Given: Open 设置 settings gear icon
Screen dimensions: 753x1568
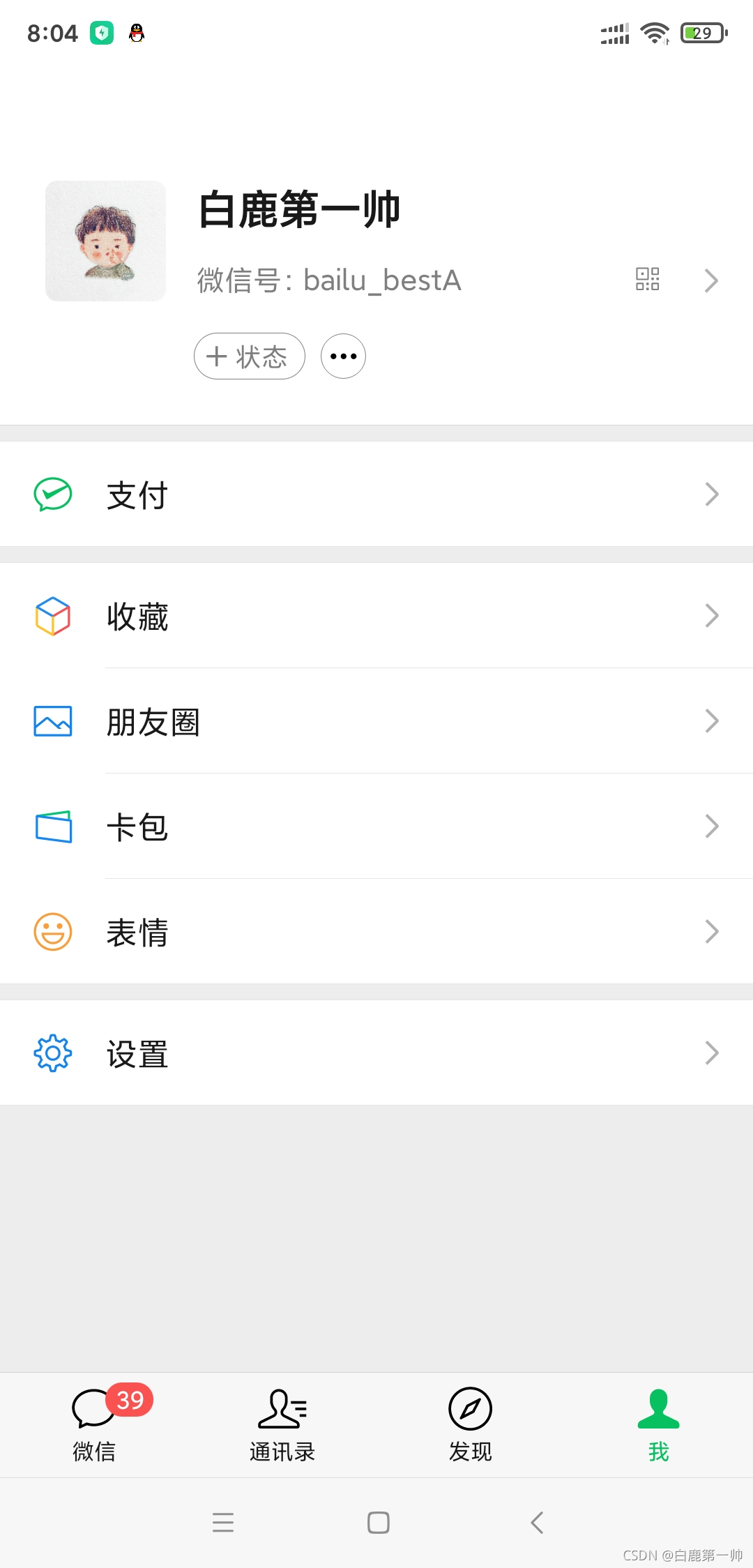Looking at the screenshot, I should click(52, 1053).
